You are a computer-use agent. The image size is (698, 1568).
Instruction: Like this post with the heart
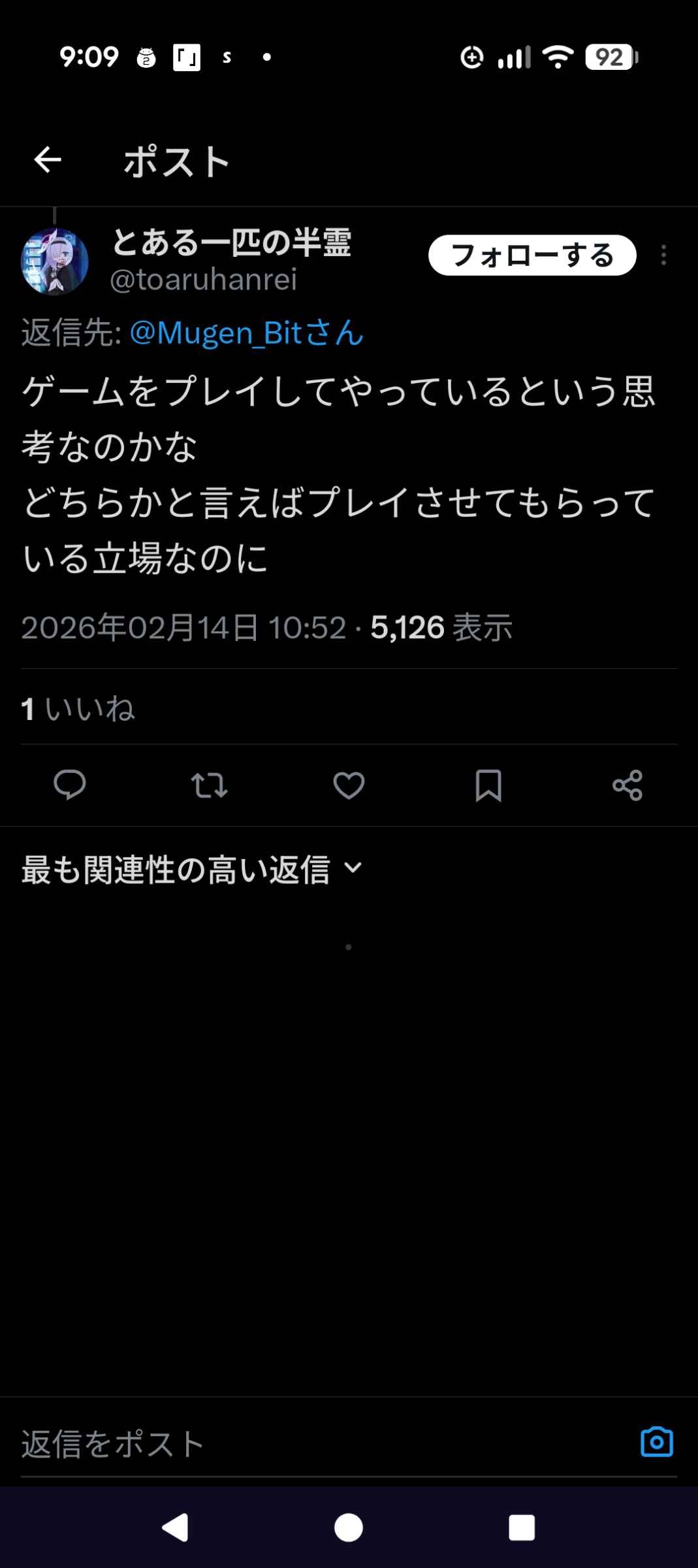pos(349,785)
